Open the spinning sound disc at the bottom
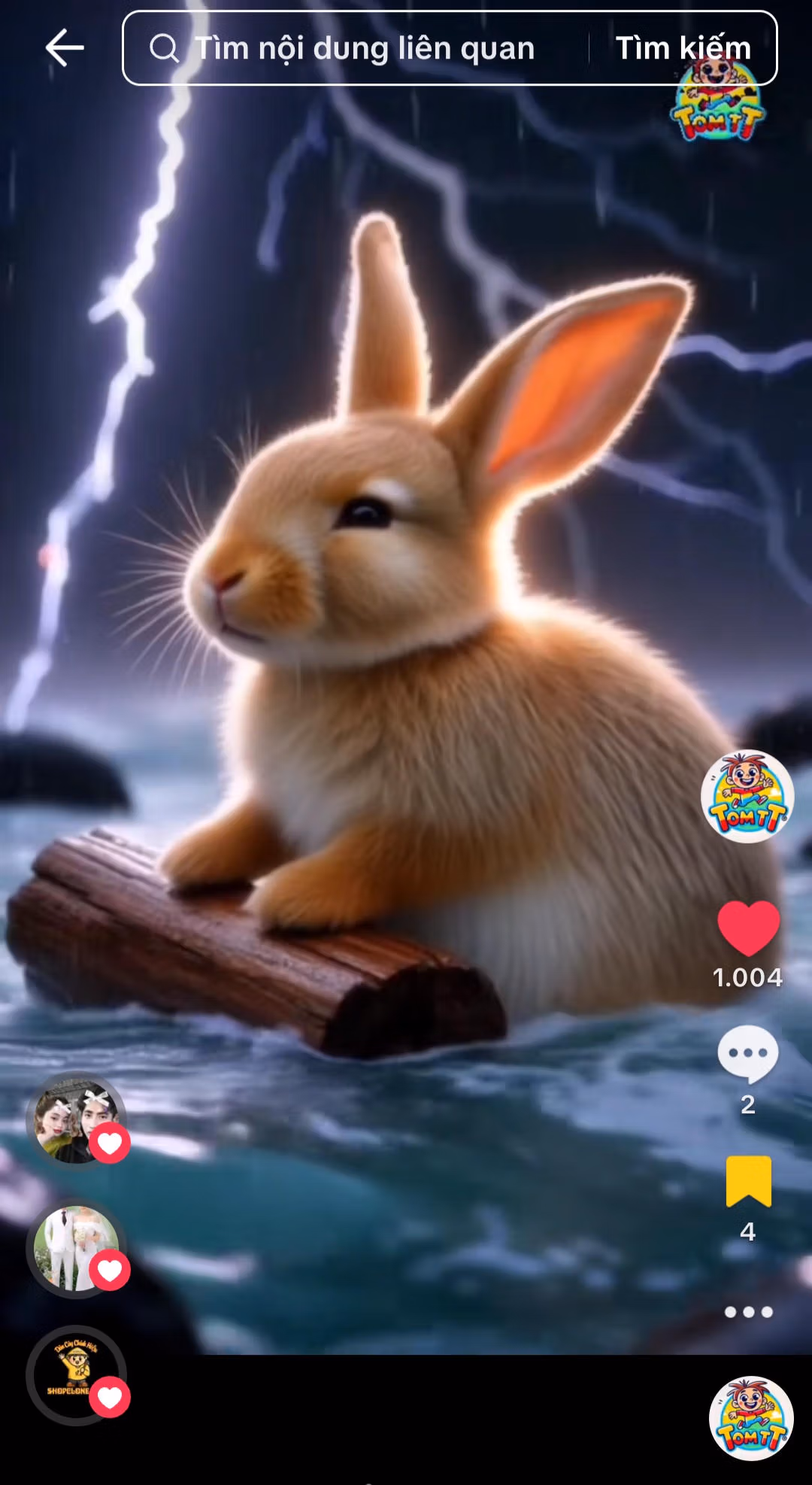The image size is (812, 1485). [750, 1419]
